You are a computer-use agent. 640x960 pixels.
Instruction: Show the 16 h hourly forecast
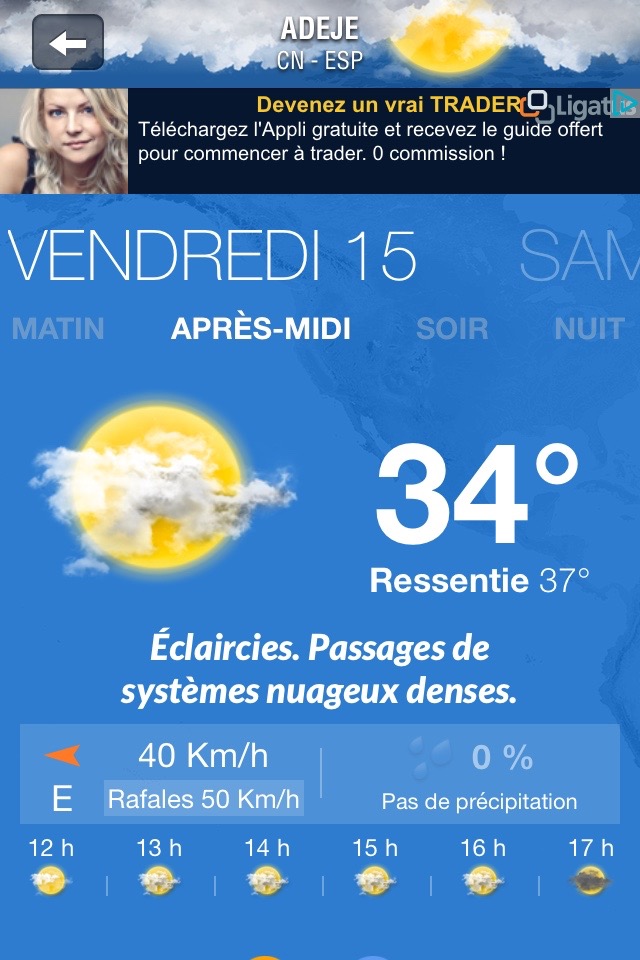coord(483,867)
